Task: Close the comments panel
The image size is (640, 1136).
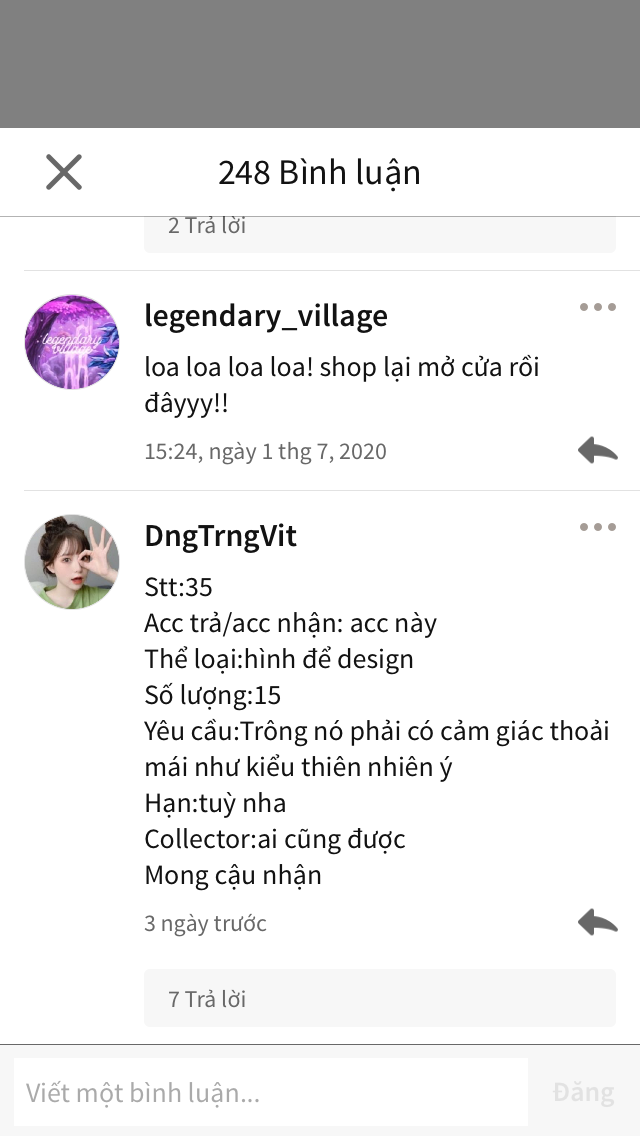Action: (64, 172)
